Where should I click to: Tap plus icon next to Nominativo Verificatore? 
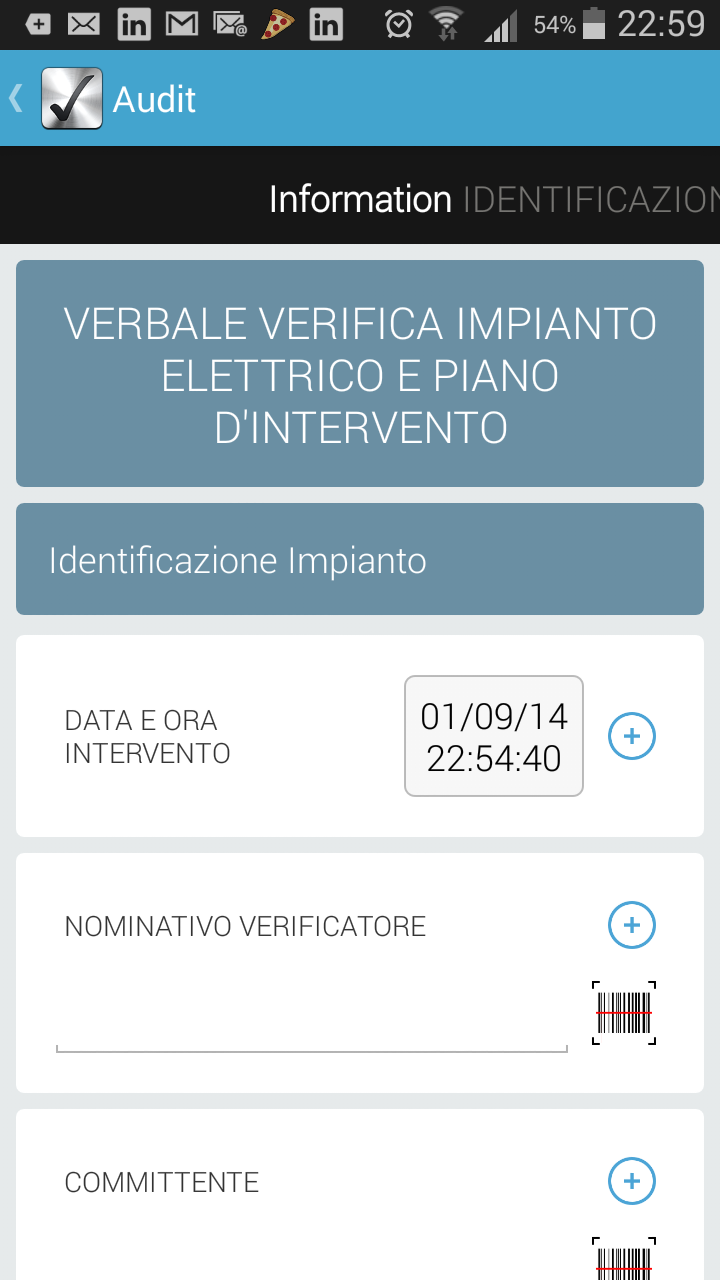click(632, 925)
